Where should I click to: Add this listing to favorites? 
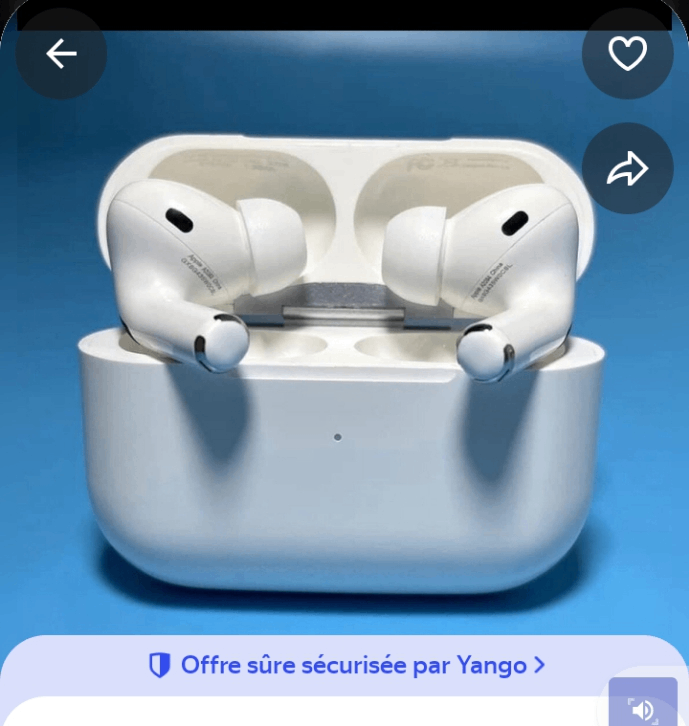[628, 54]
